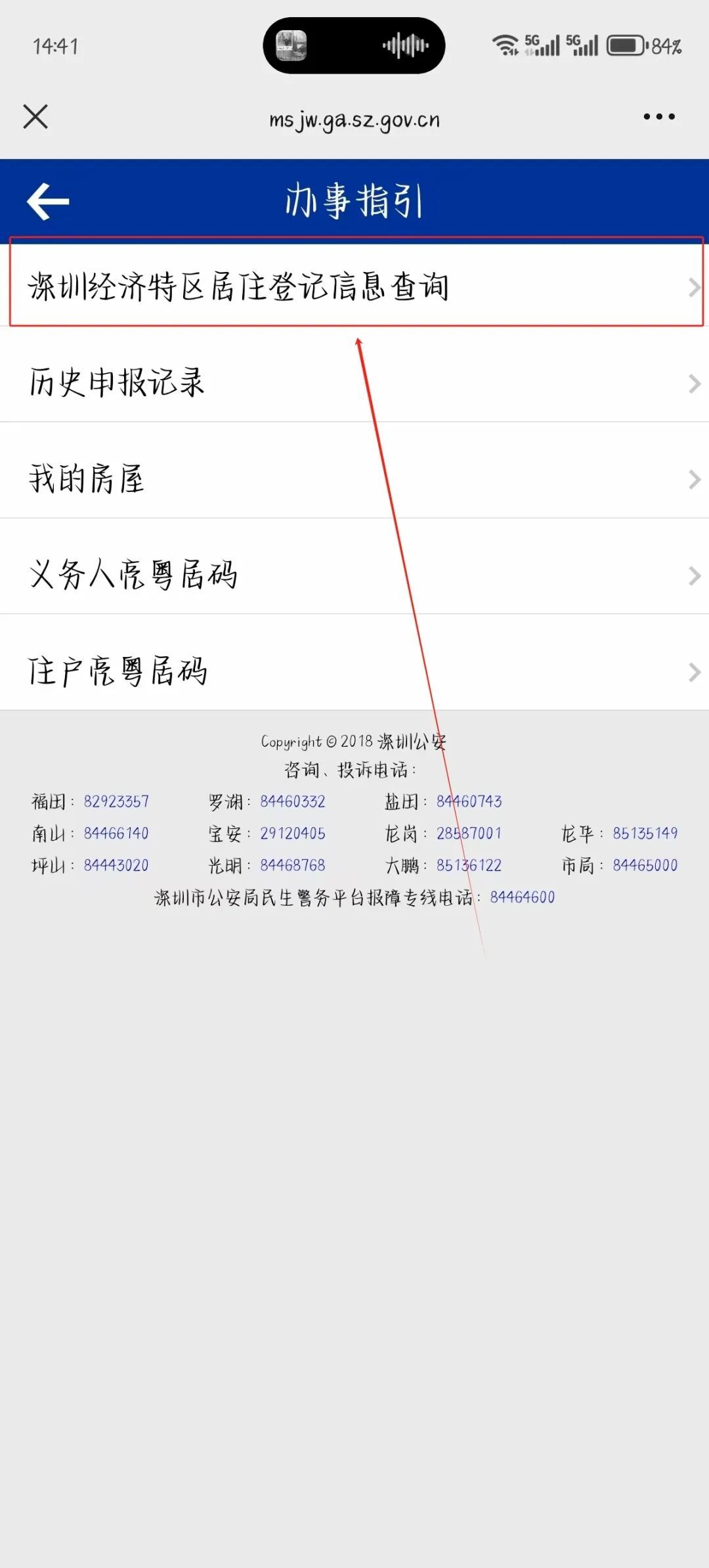This screenshot has height=1568, width=709.
Task: Open 义务人亮粤居码
Action: coord(354,575)
